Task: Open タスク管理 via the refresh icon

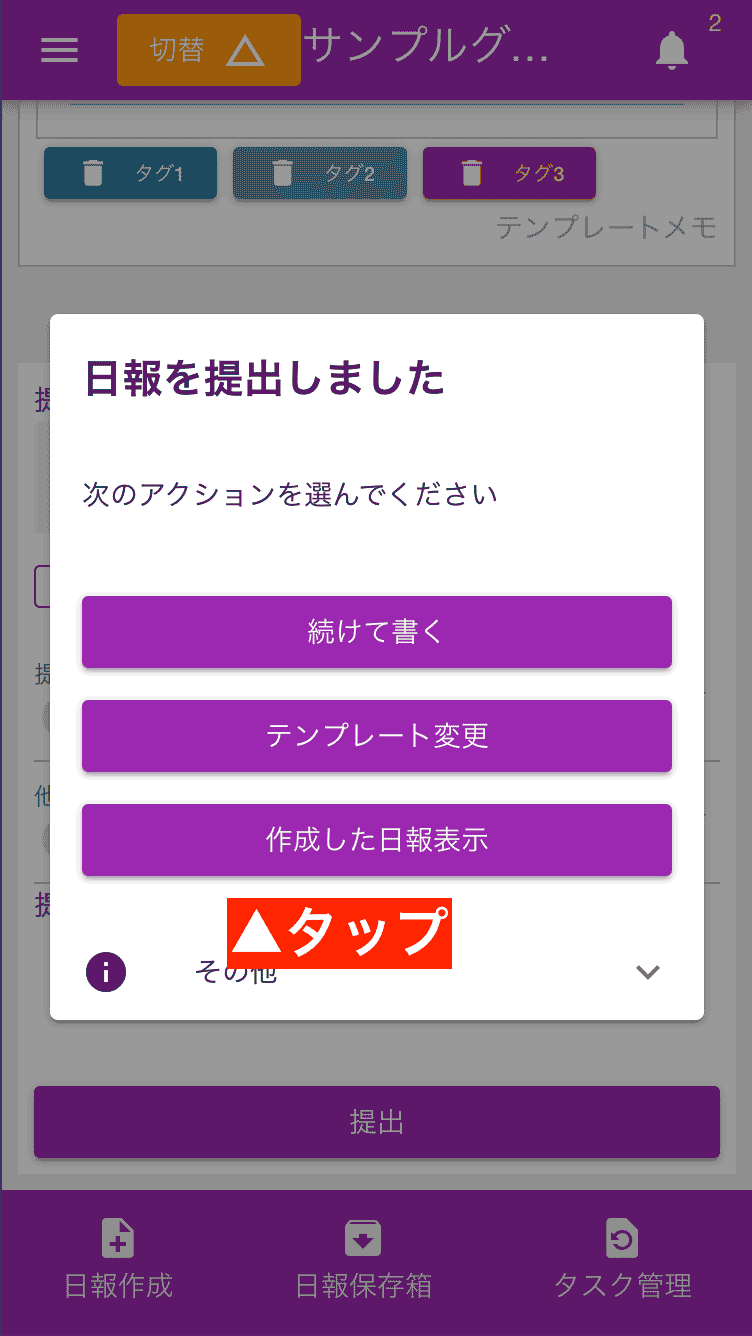Action: pos(621,1238)
